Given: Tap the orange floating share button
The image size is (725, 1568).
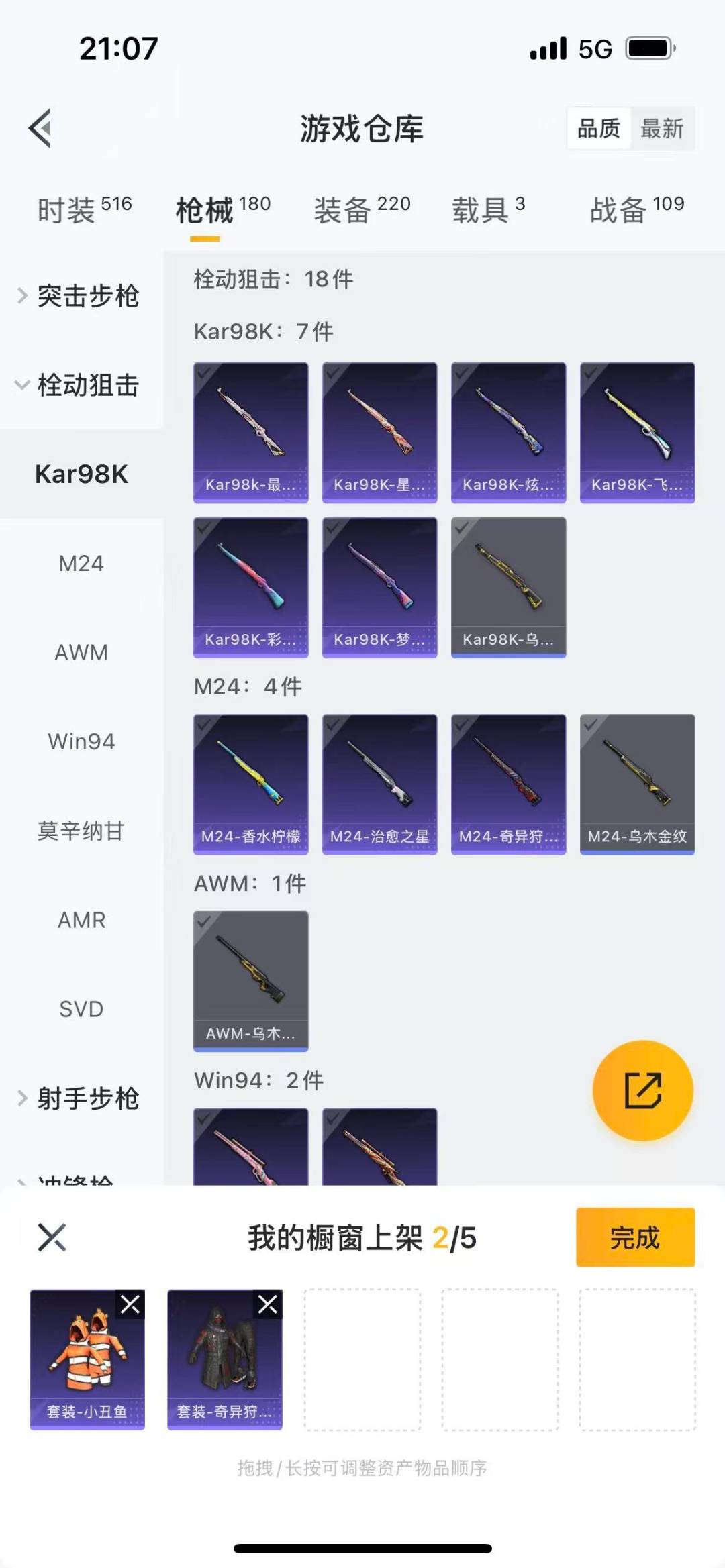Looking at the screenshot, I should point(642,1090).
